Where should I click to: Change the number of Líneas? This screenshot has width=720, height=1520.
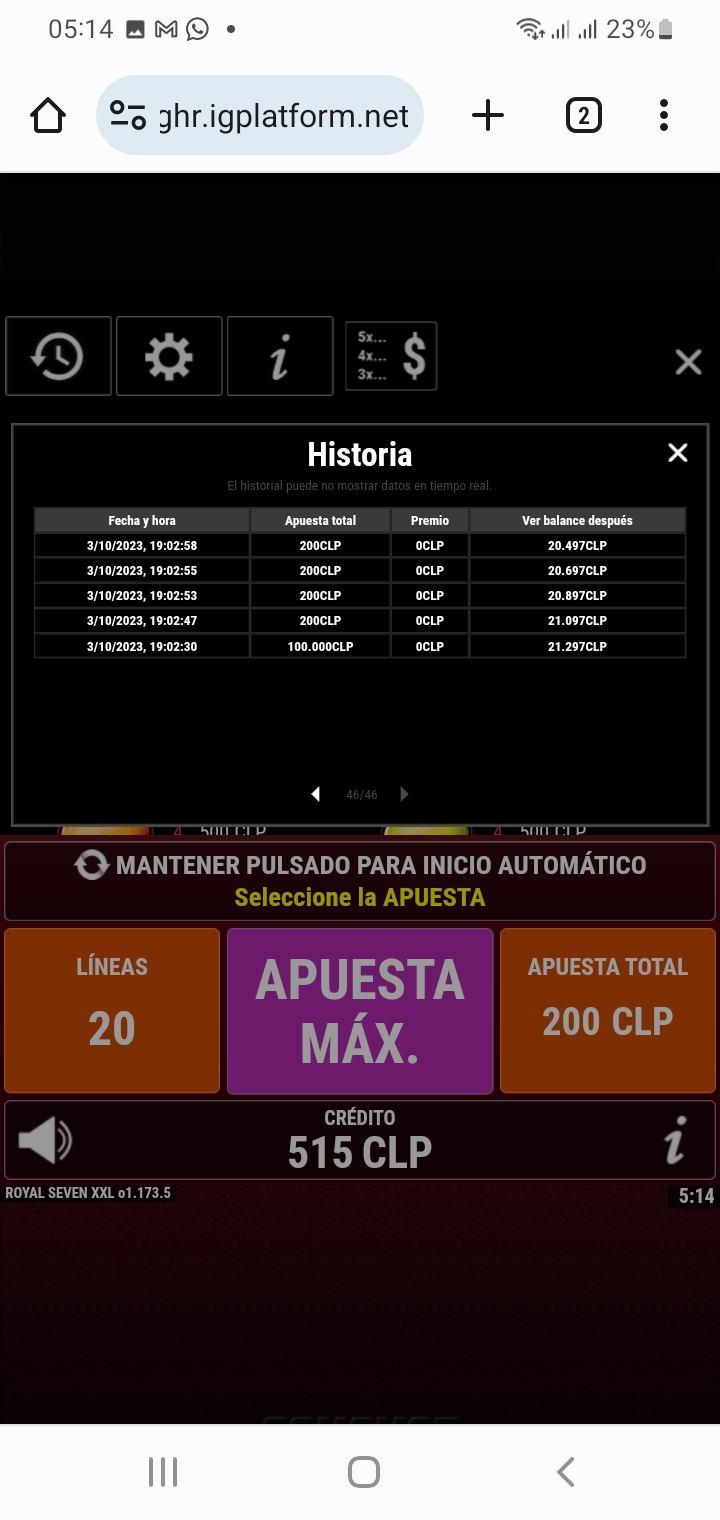click(x=112, y=1010)
